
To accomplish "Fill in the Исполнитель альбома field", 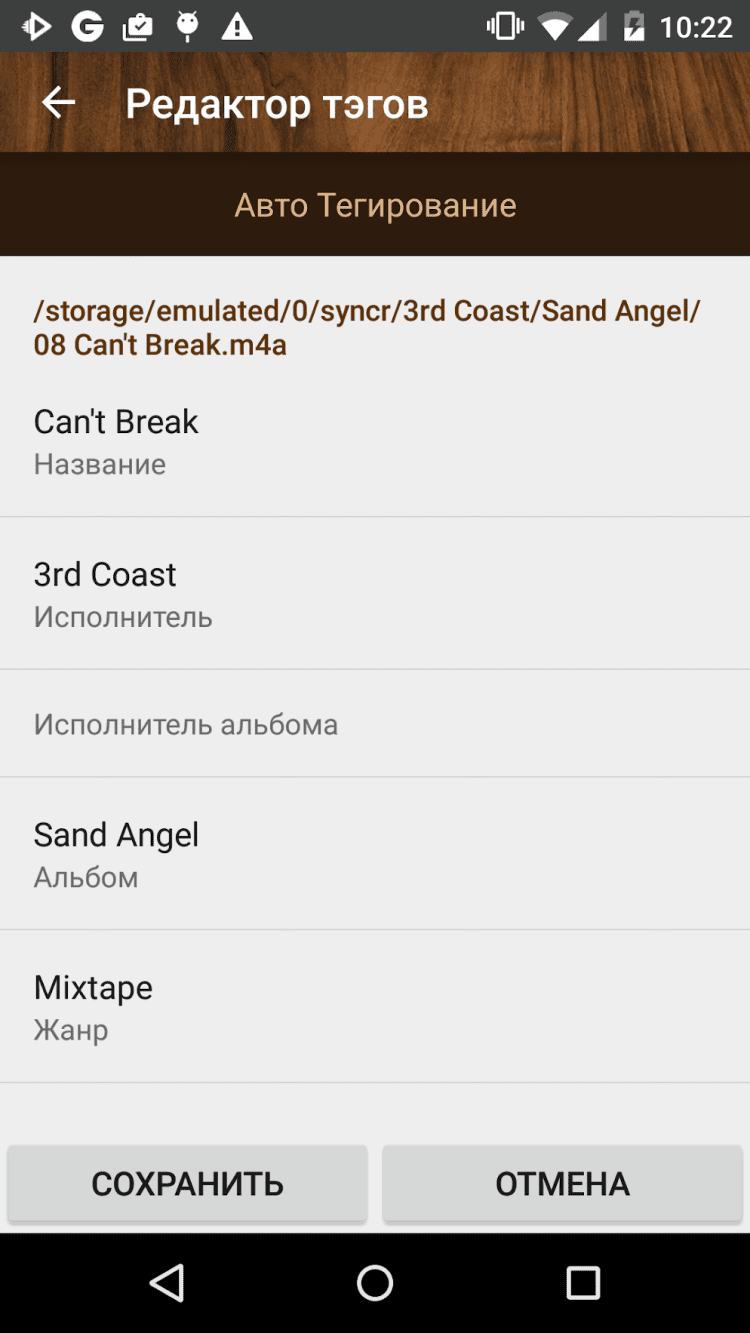I will pos(375,724).
